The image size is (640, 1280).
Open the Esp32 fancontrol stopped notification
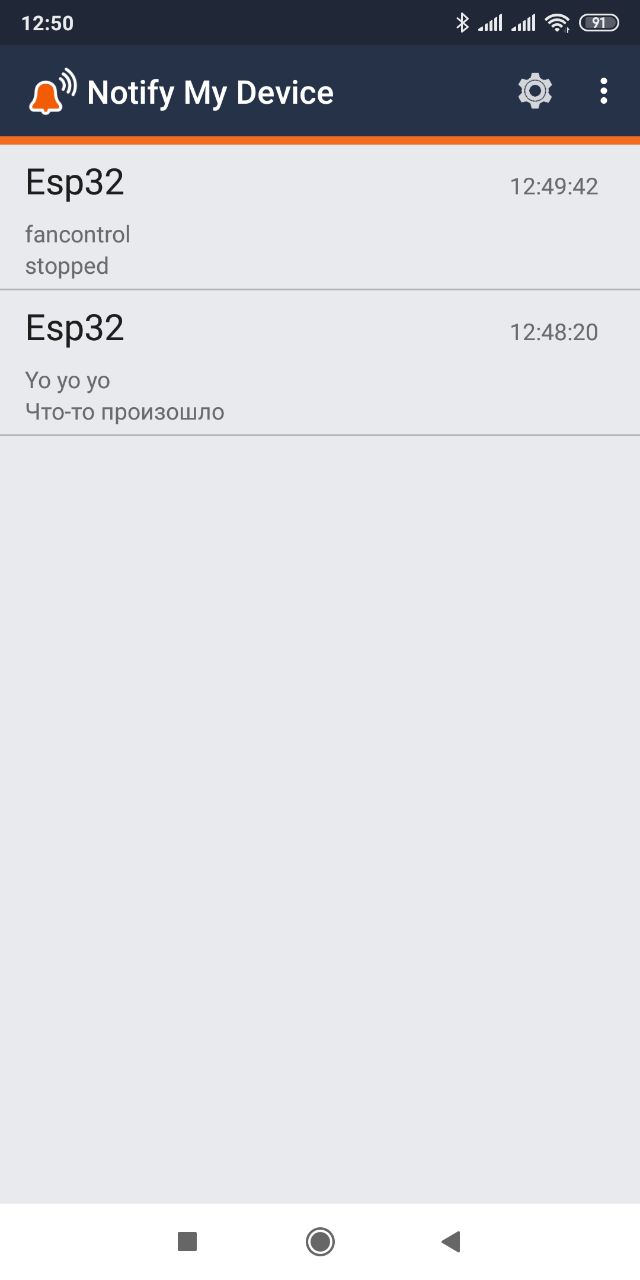click(320, 218)
